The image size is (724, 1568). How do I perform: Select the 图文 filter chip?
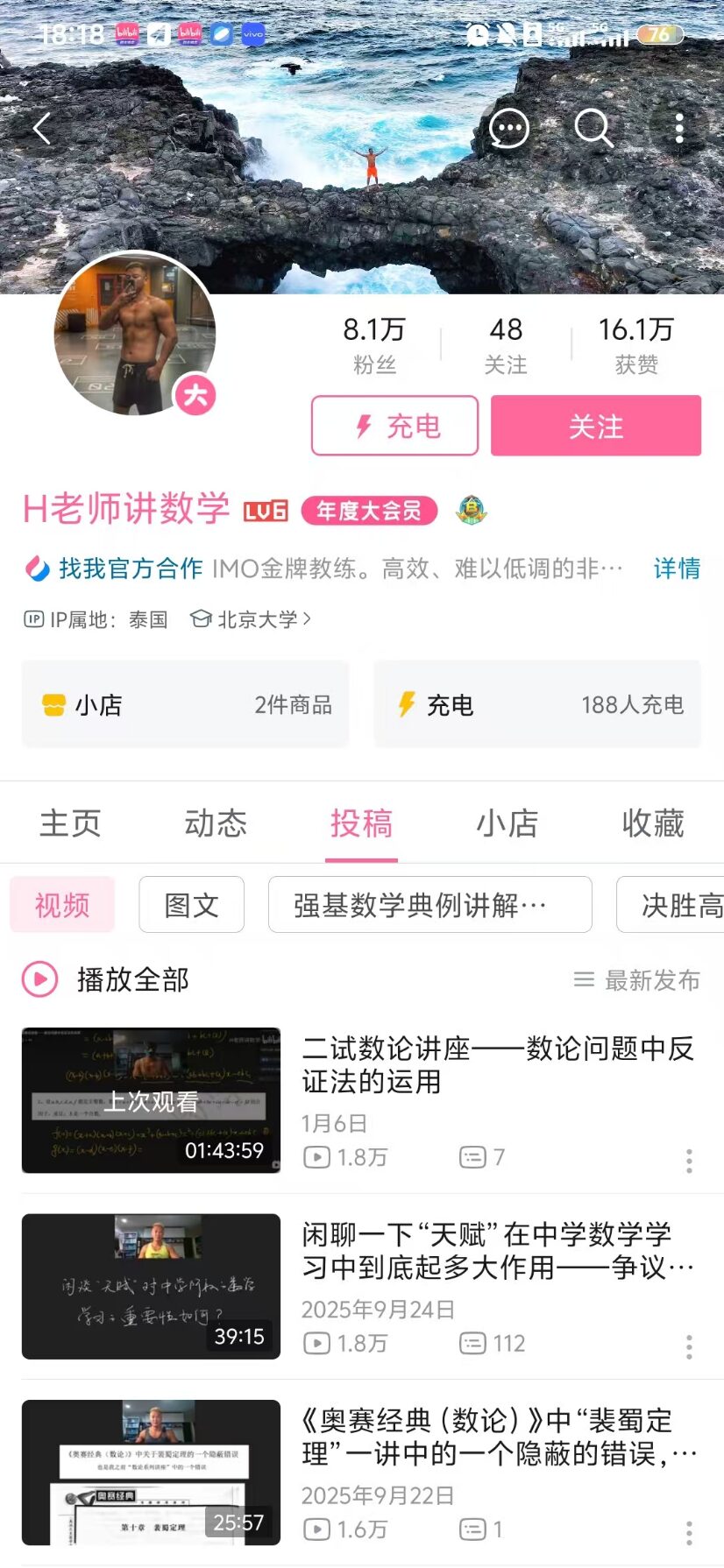(191, 905)
